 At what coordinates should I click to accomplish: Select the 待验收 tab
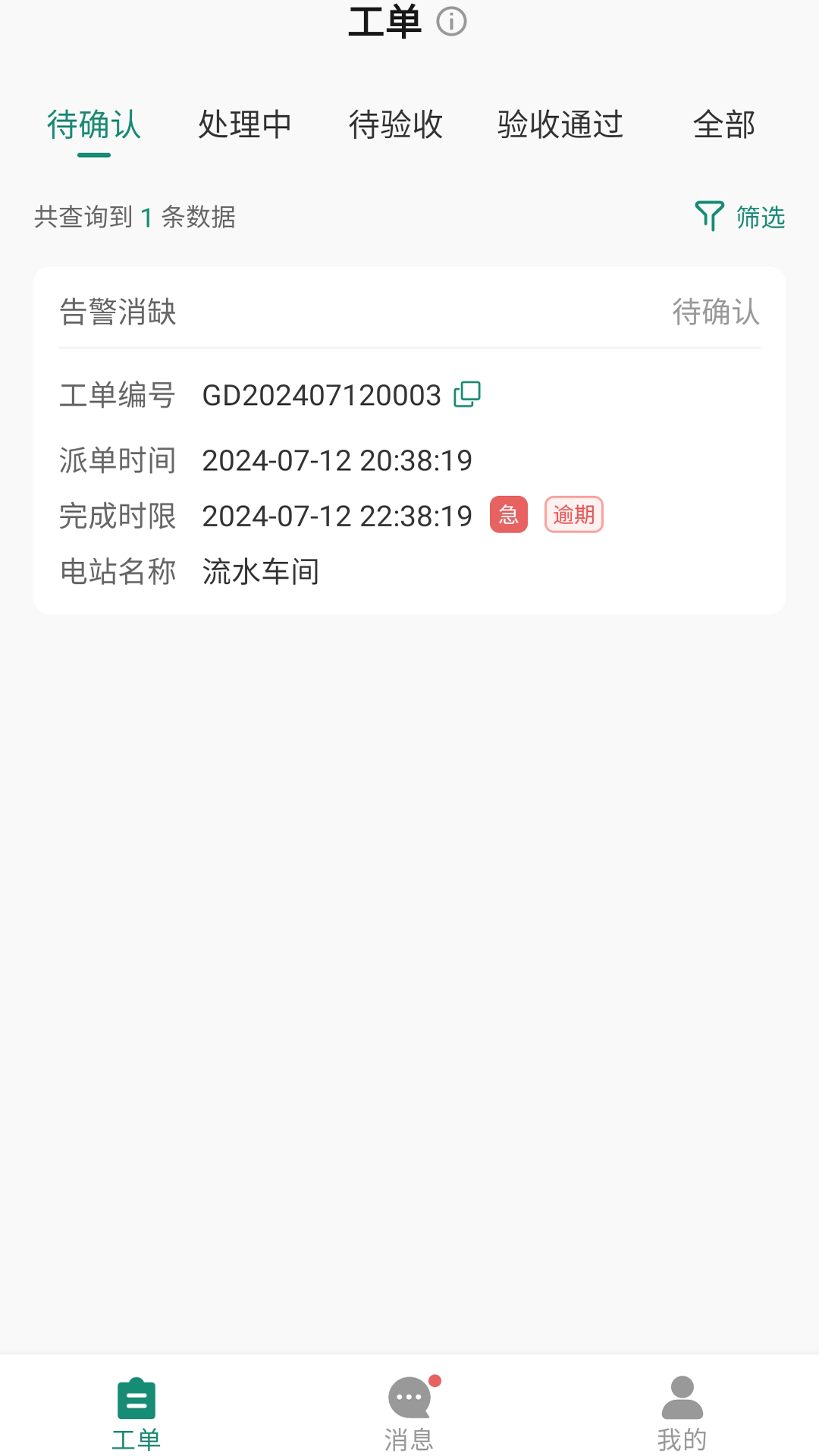pos(397,126)
